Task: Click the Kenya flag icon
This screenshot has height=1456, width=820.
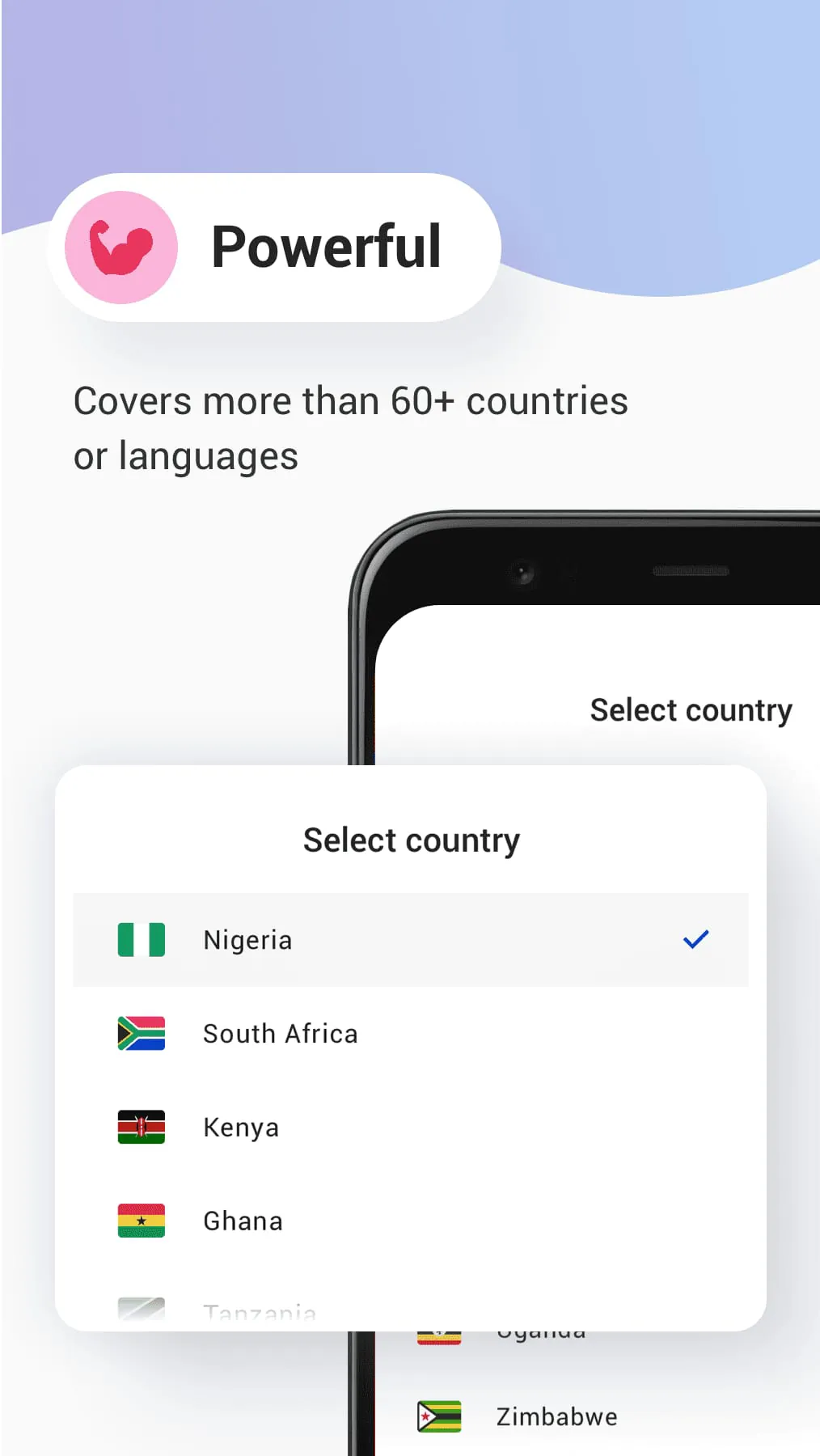Action: 141,1127
